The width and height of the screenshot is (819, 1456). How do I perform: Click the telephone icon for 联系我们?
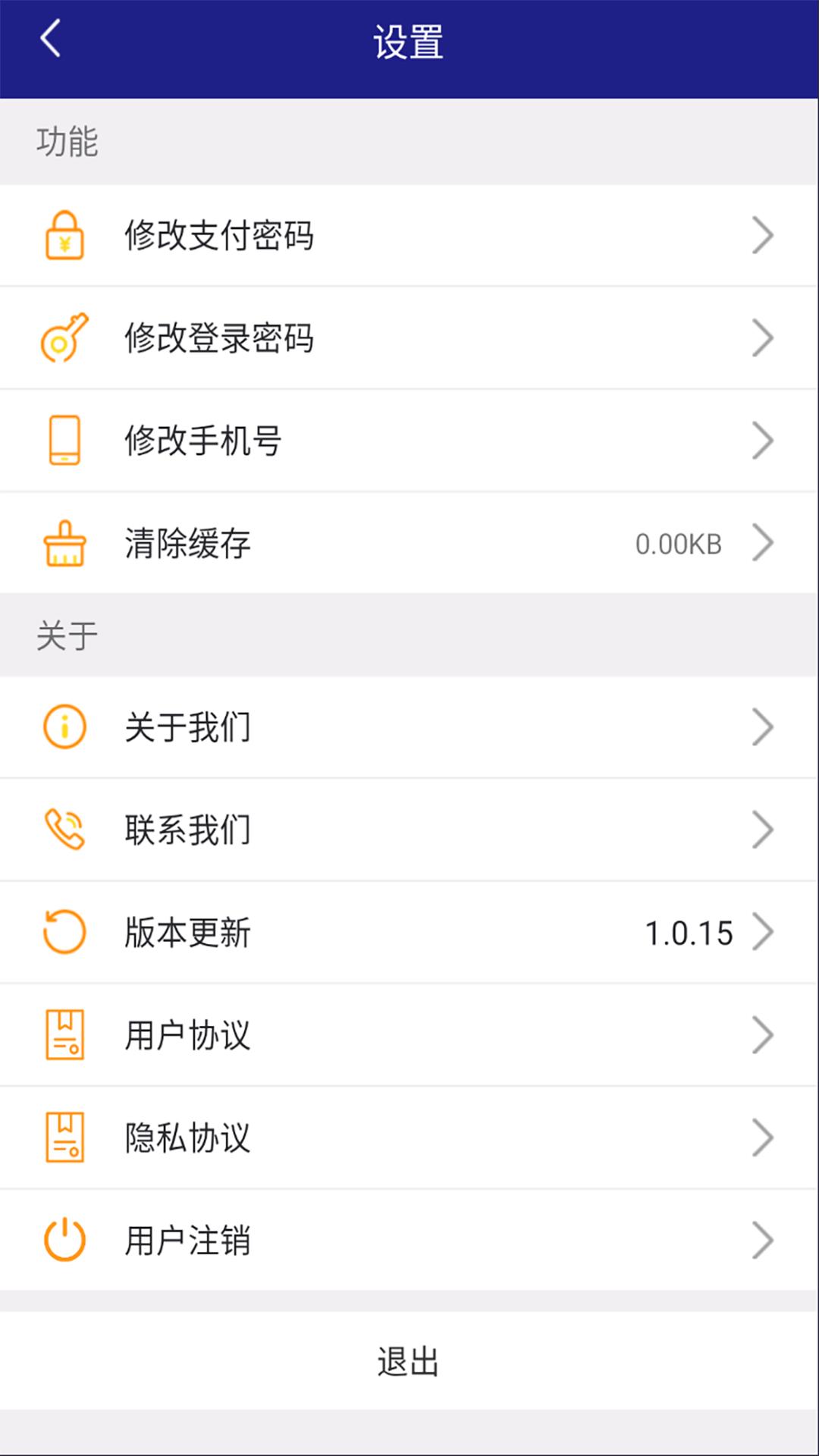pos(64,829)
